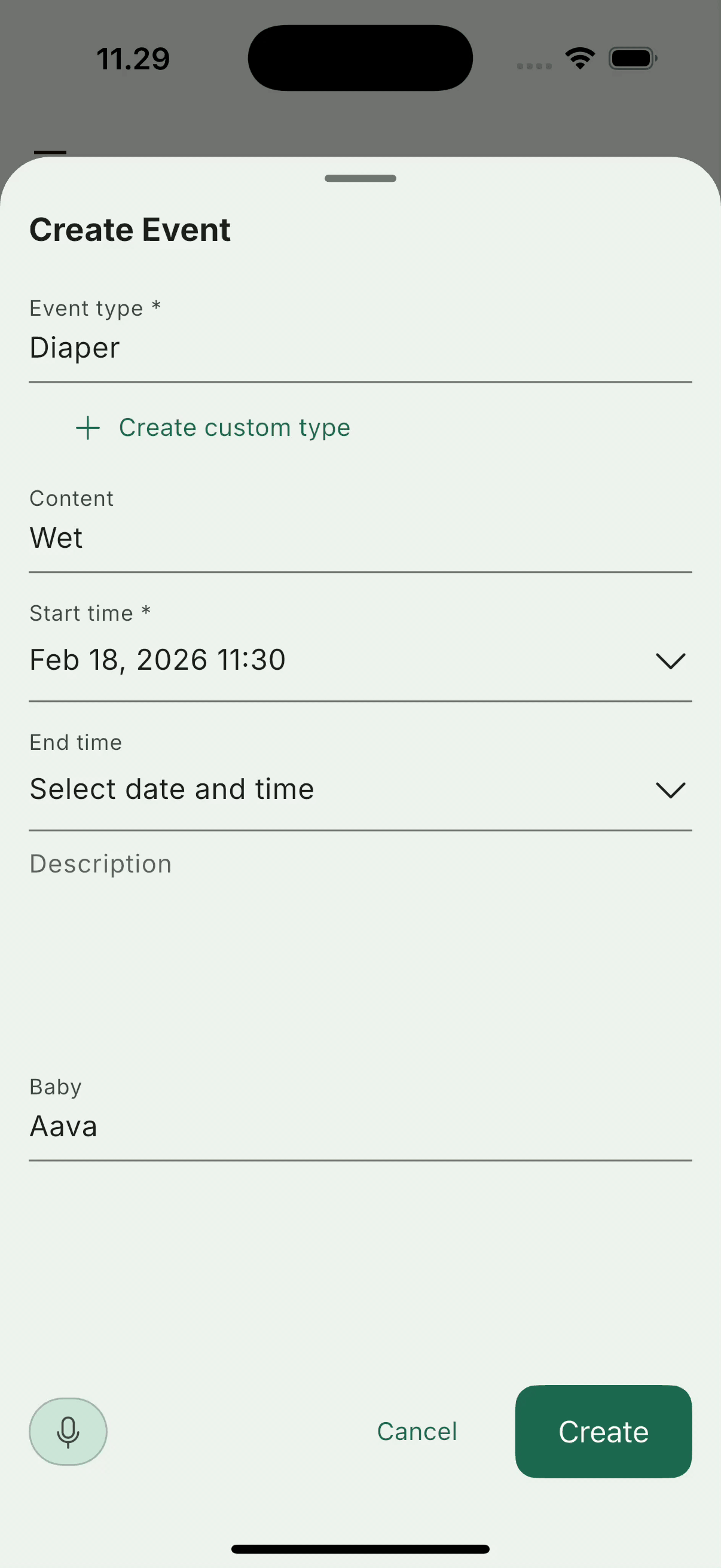
Task: Tap the plus icon beside Create custom type
Action: pos(88,428)
